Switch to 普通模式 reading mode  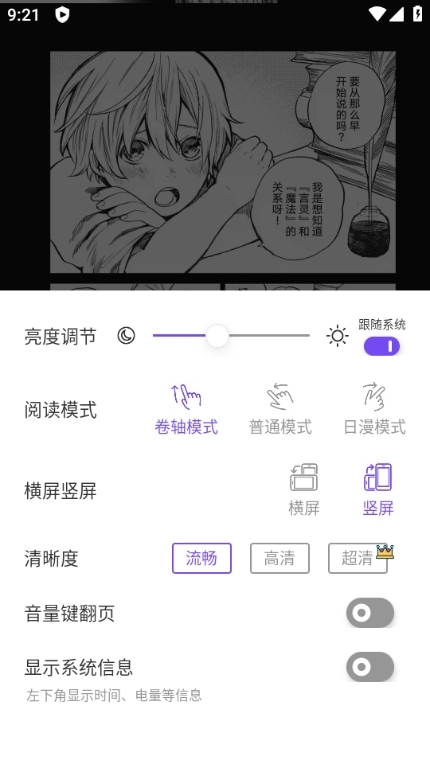280,409
